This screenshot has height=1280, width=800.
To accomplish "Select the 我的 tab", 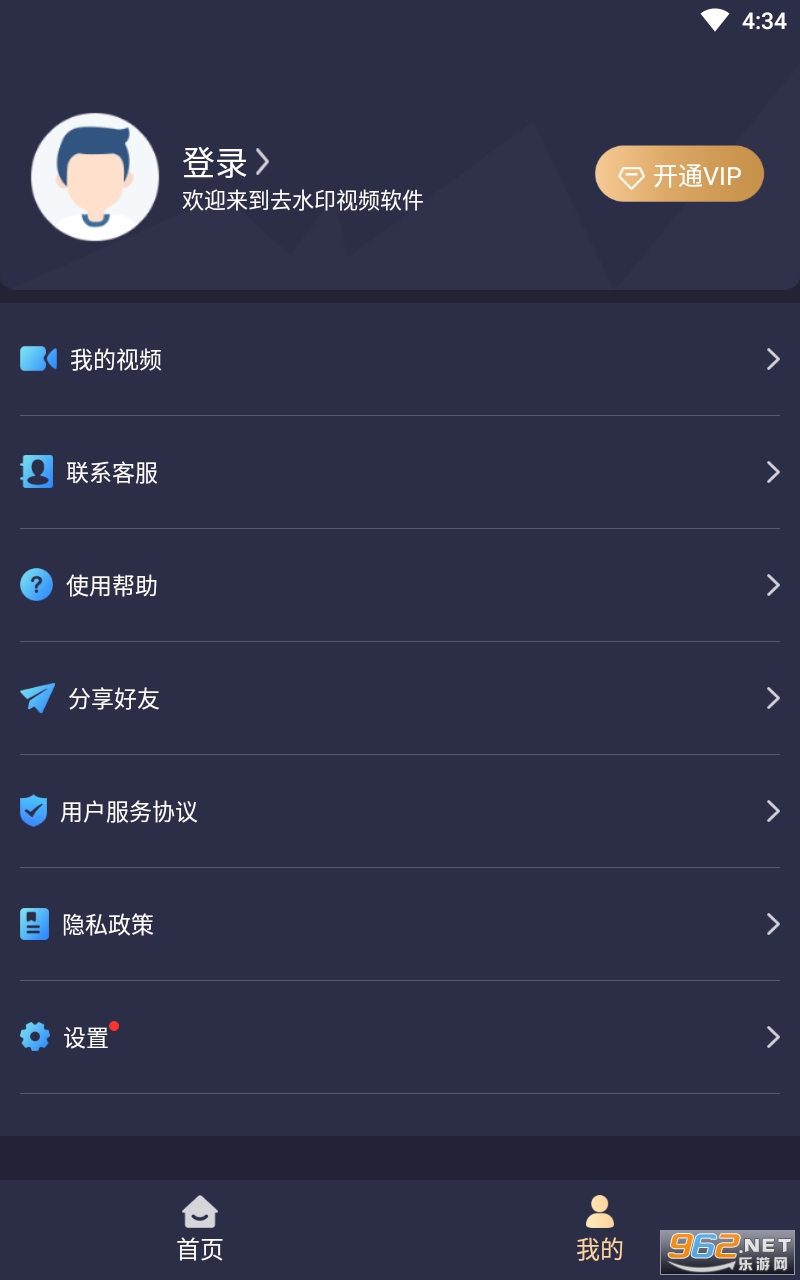I will (599, 1229).
